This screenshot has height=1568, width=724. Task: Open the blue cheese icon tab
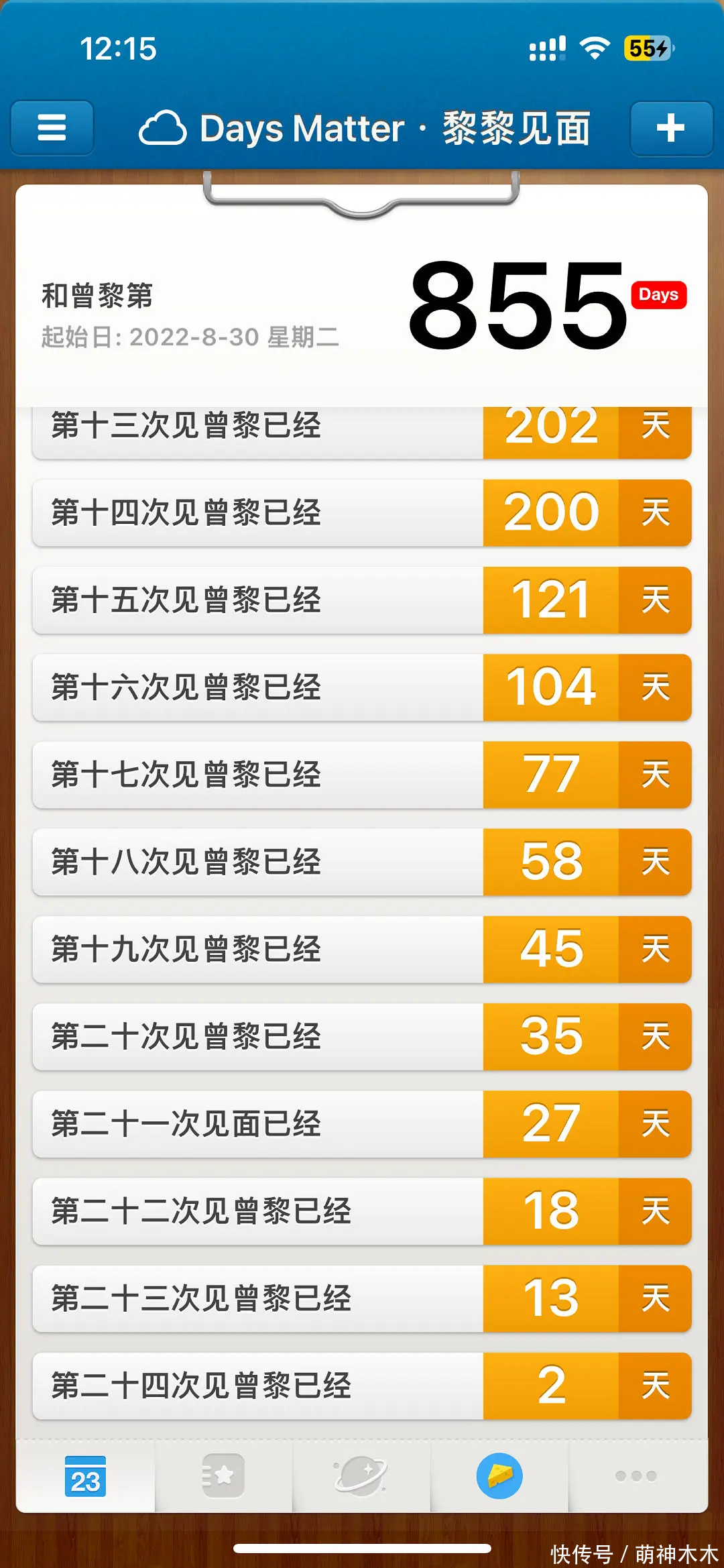pyautogui.click(x=499, y=1475)
